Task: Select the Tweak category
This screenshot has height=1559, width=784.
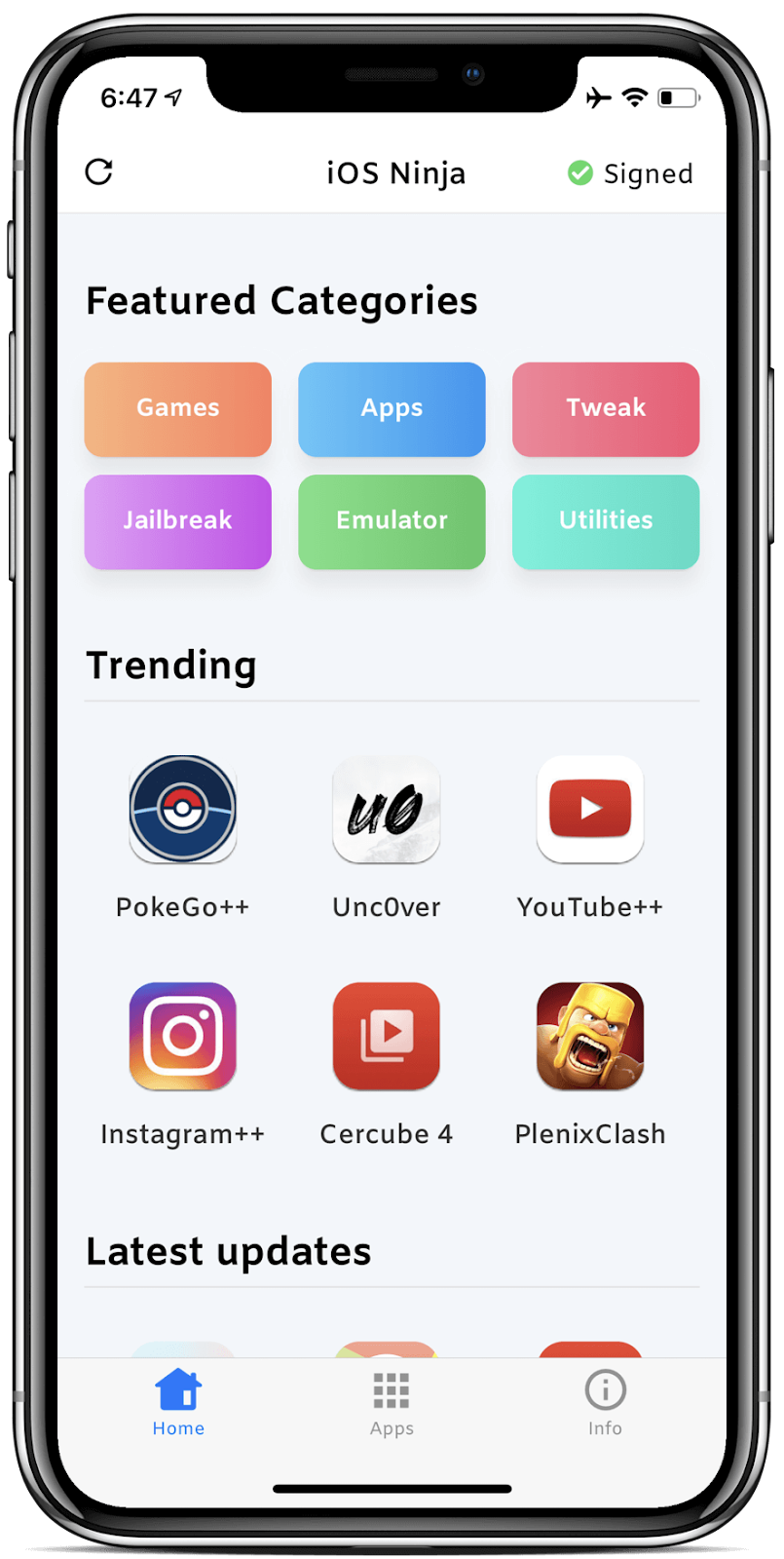Action: 606,409
